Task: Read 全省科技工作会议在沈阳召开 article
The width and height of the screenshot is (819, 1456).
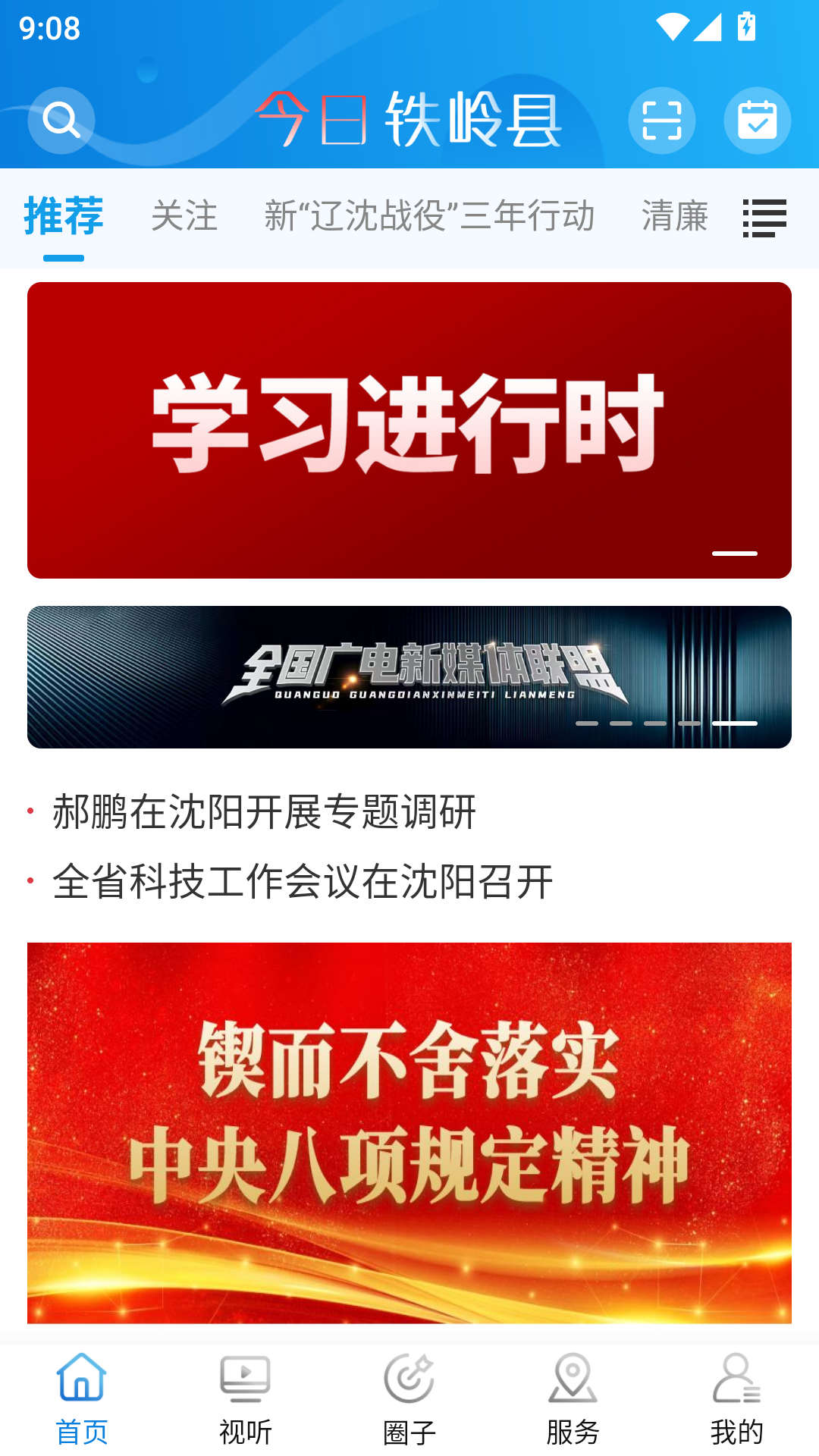Action: 303,882
